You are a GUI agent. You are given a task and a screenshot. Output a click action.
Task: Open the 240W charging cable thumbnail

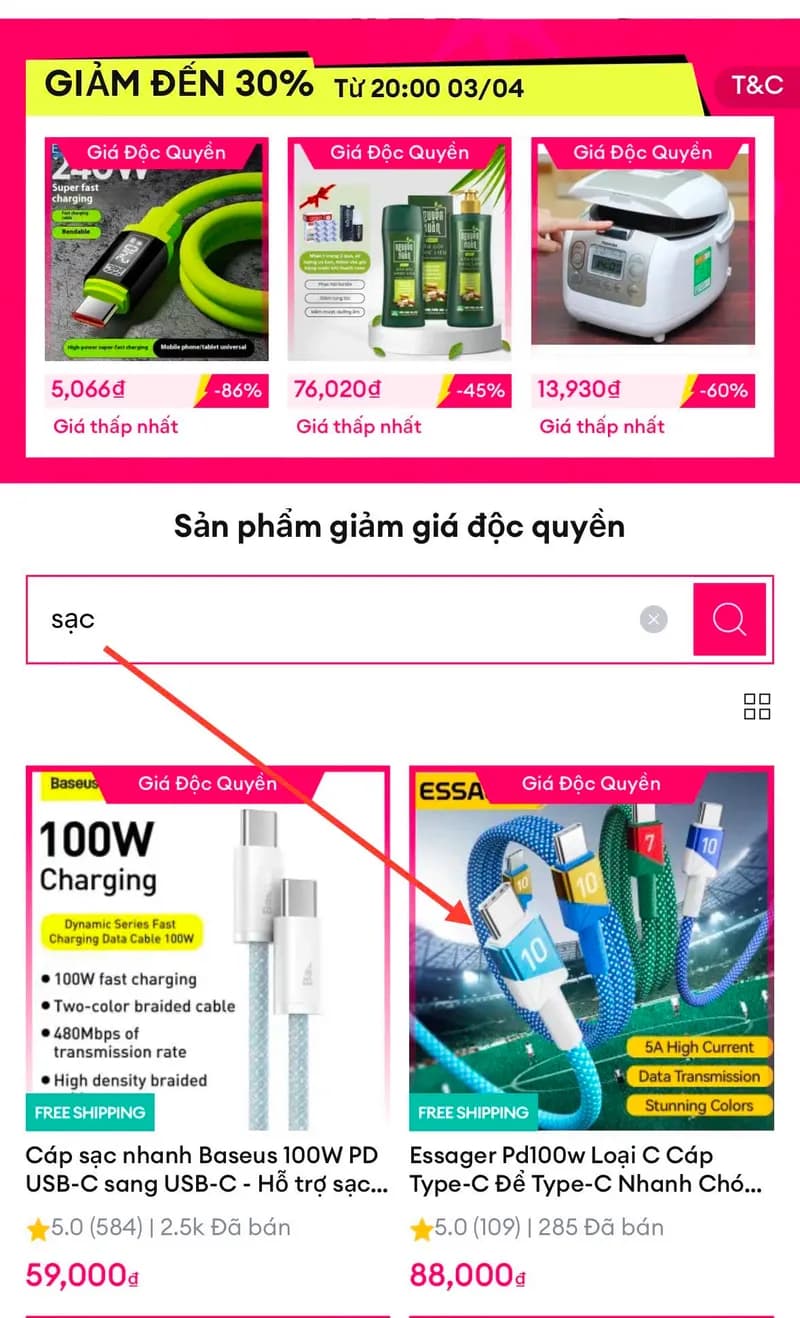[x=156, y=250]
